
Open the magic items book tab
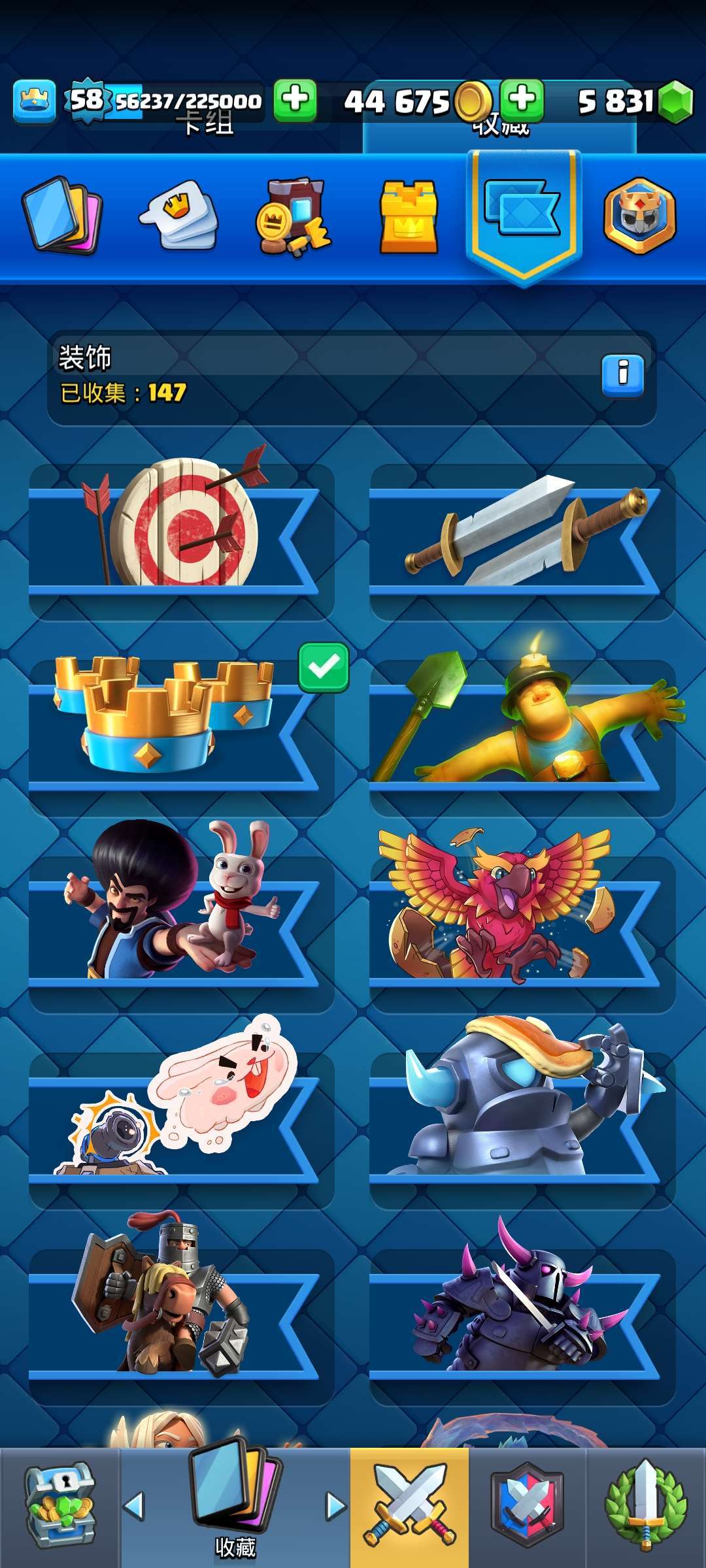pos(292,216)
